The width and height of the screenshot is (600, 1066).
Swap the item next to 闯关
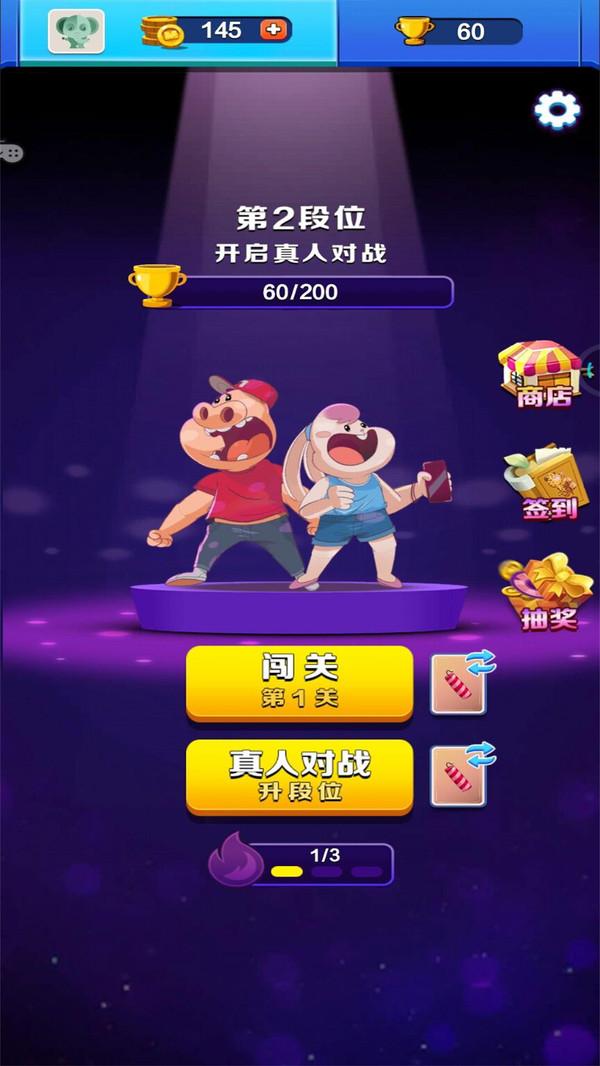(x=460, y=682)
